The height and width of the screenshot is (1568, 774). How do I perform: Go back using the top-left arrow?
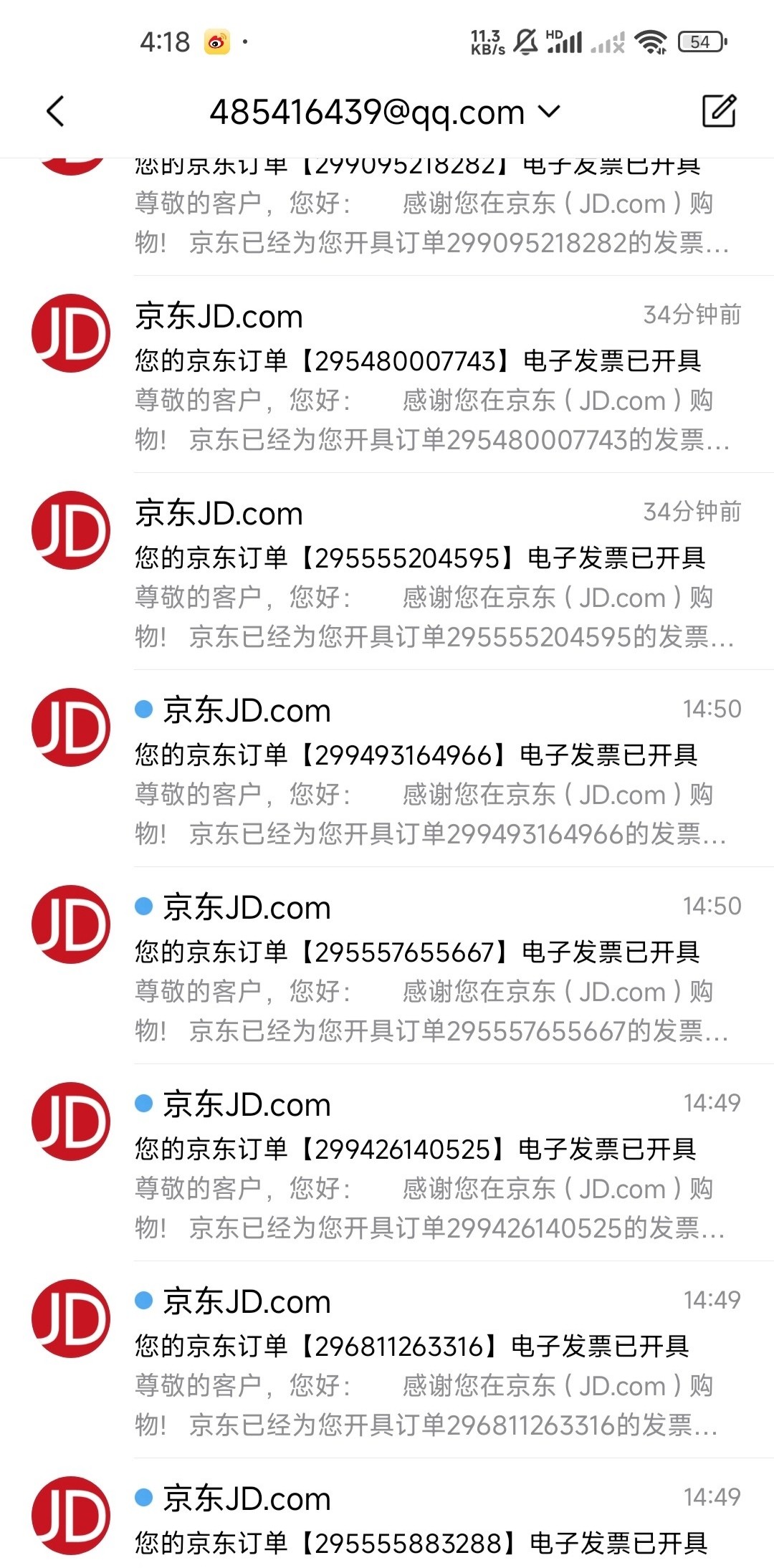coord(55,112)
